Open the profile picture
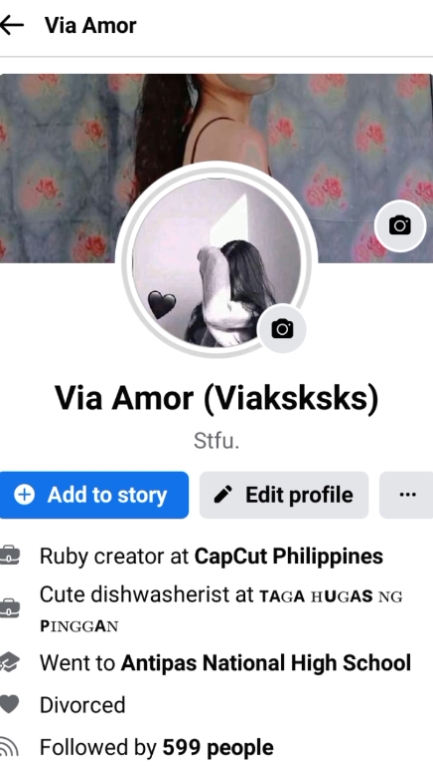The width and height of the screenshot is (433, 770). click(x=216, y=260)
